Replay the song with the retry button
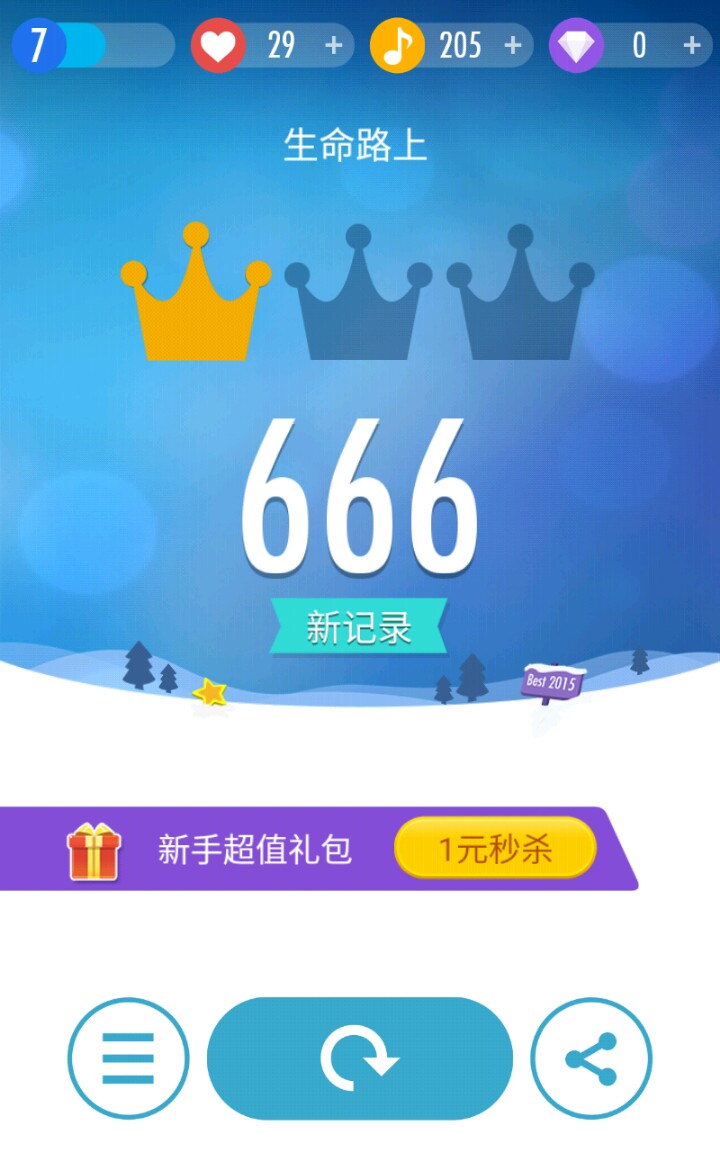Screen dimensions: 720x1152 pos(359,1058)
